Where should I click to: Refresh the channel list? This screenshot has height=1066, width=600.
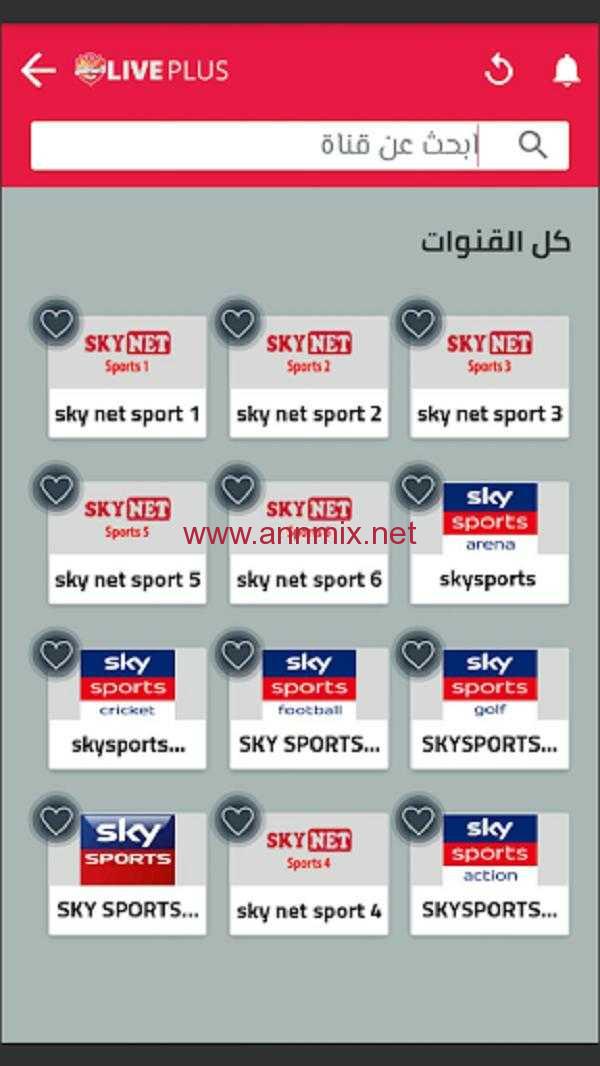[x=499, y=70]
